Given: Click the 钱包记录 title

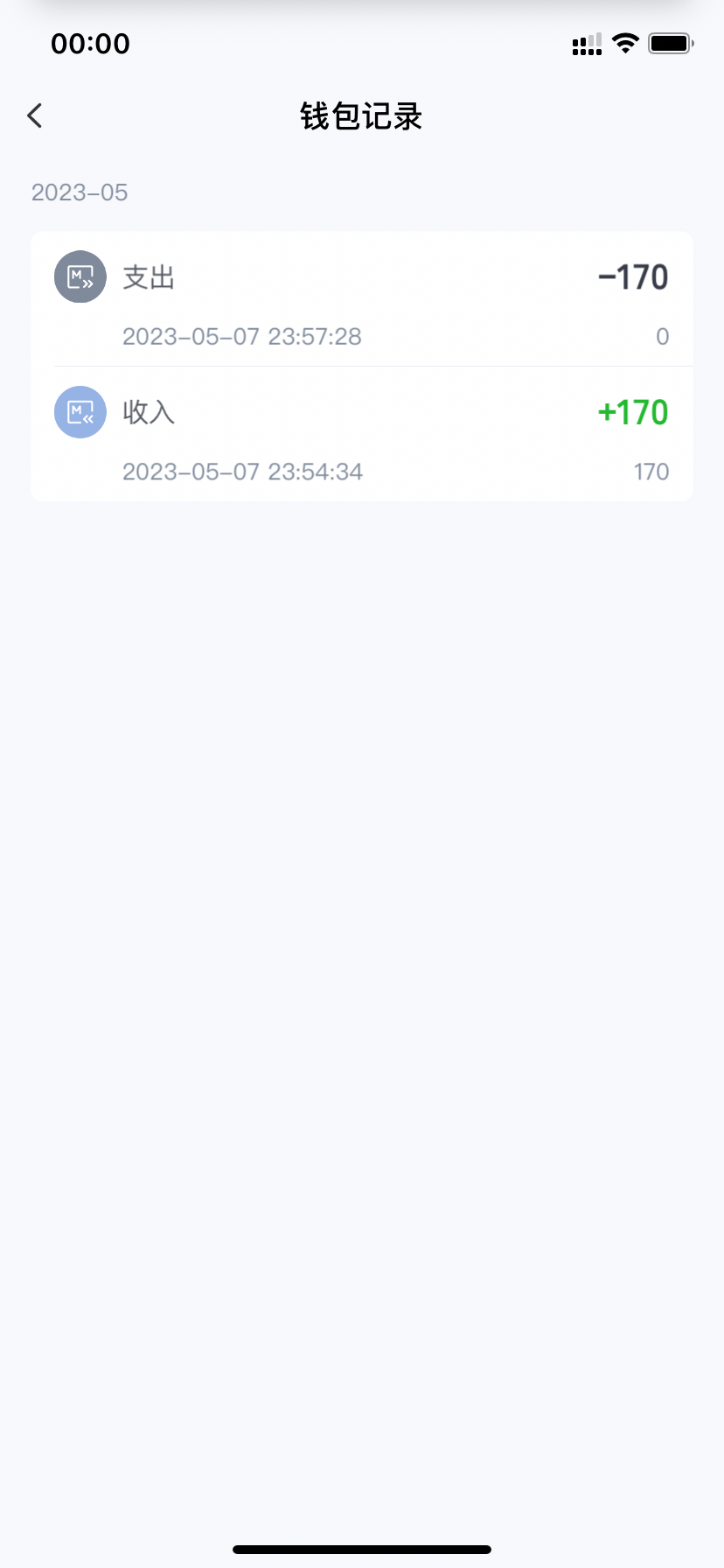Looking at the screenshot, I should coord(361,116).
